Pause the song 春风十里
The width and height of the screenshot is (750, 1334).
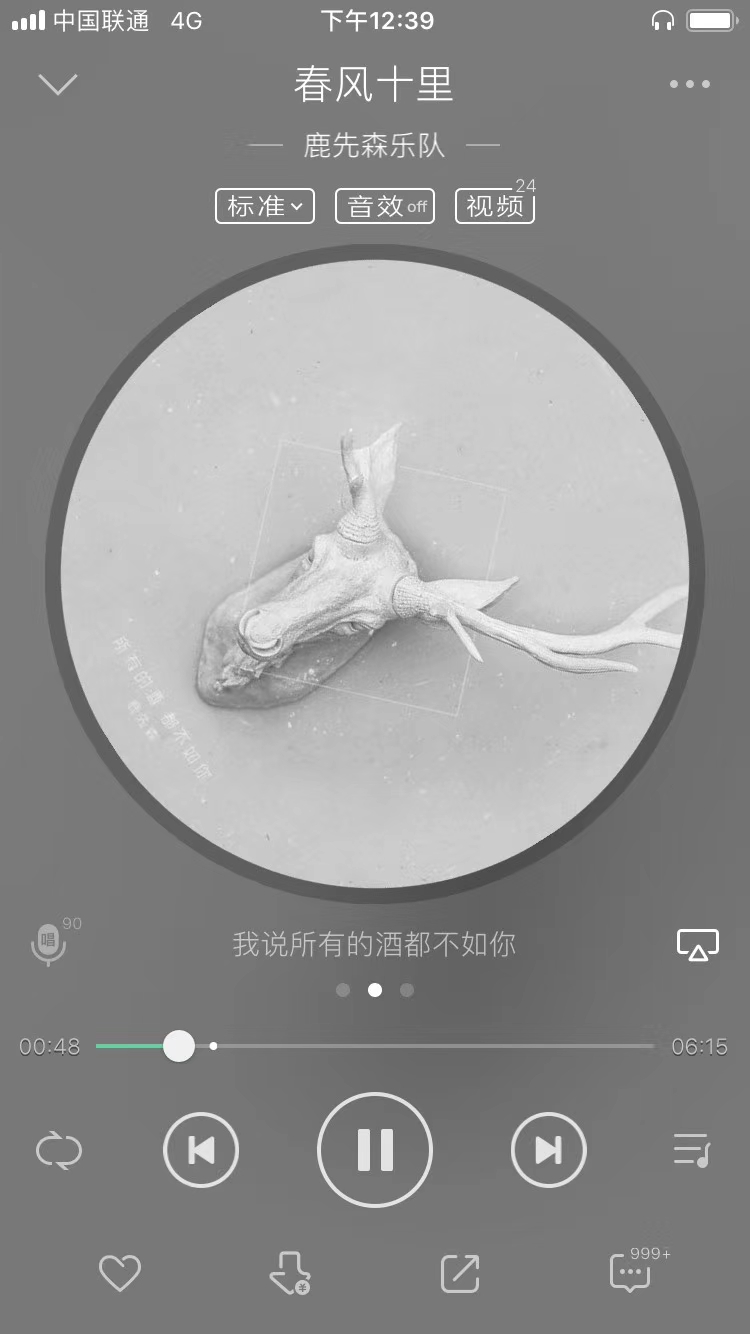coord(375,1150)
